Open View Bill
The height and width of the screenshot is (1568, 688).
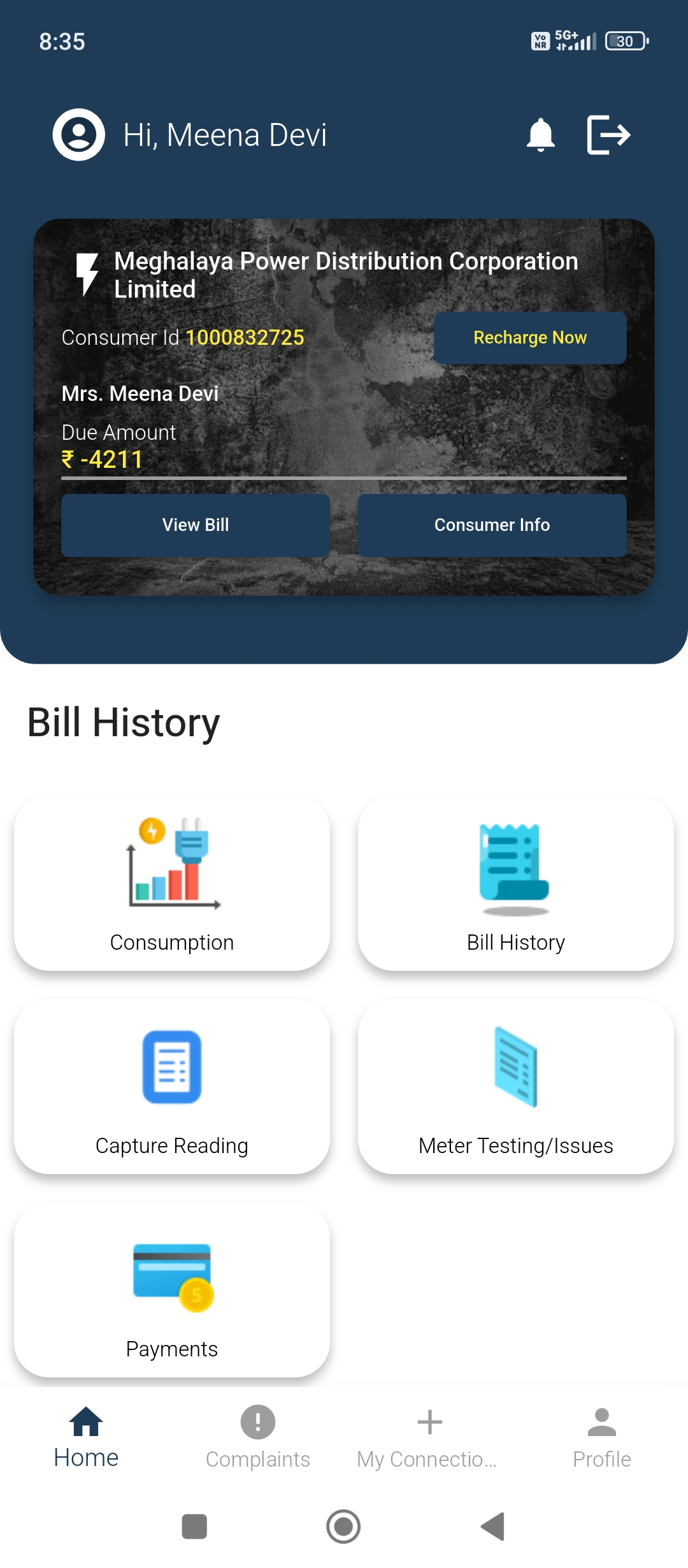point(196,525)
